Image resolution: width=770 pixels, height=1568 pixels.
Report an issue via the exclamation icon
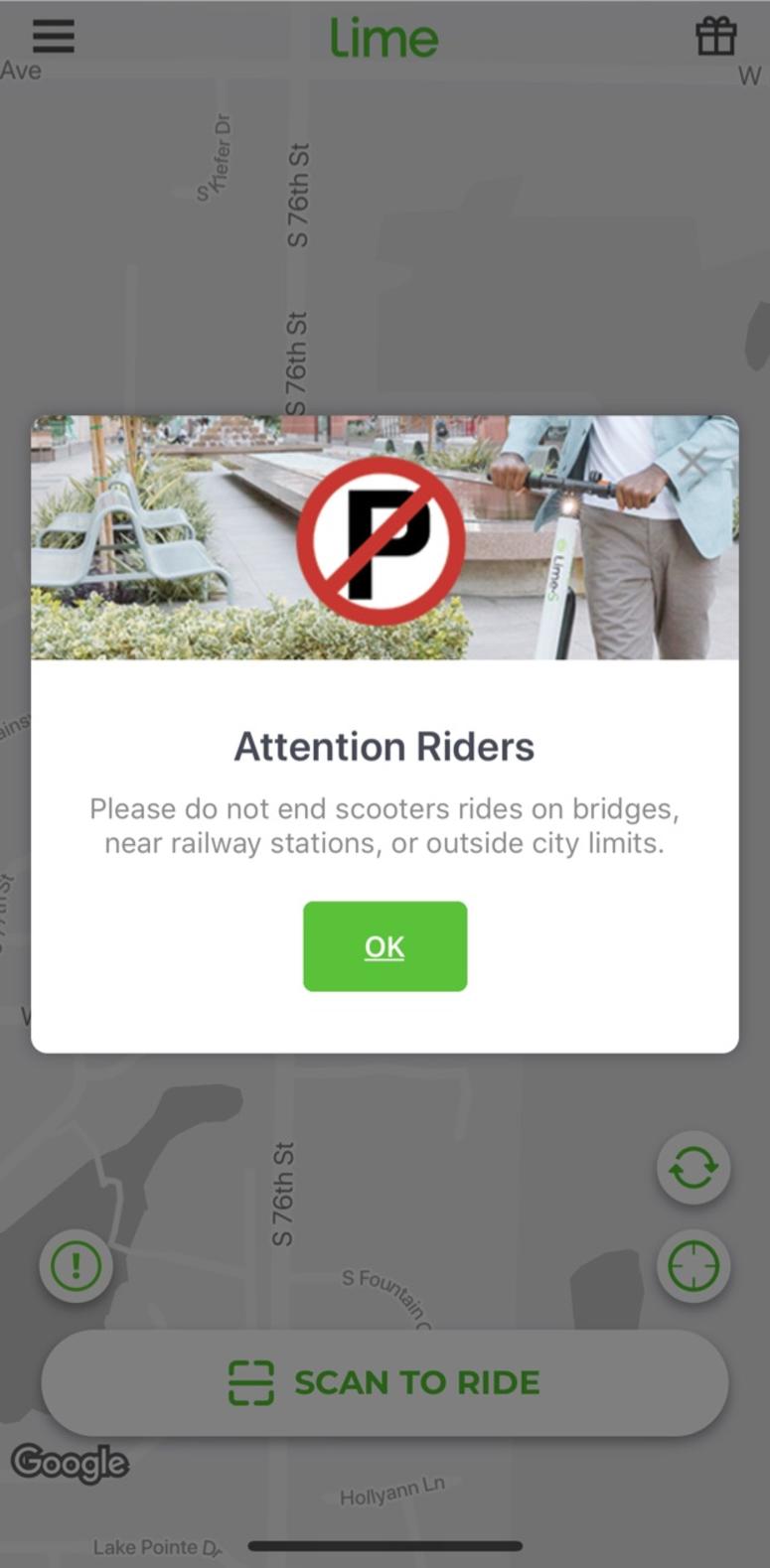tap(77, 1266)
